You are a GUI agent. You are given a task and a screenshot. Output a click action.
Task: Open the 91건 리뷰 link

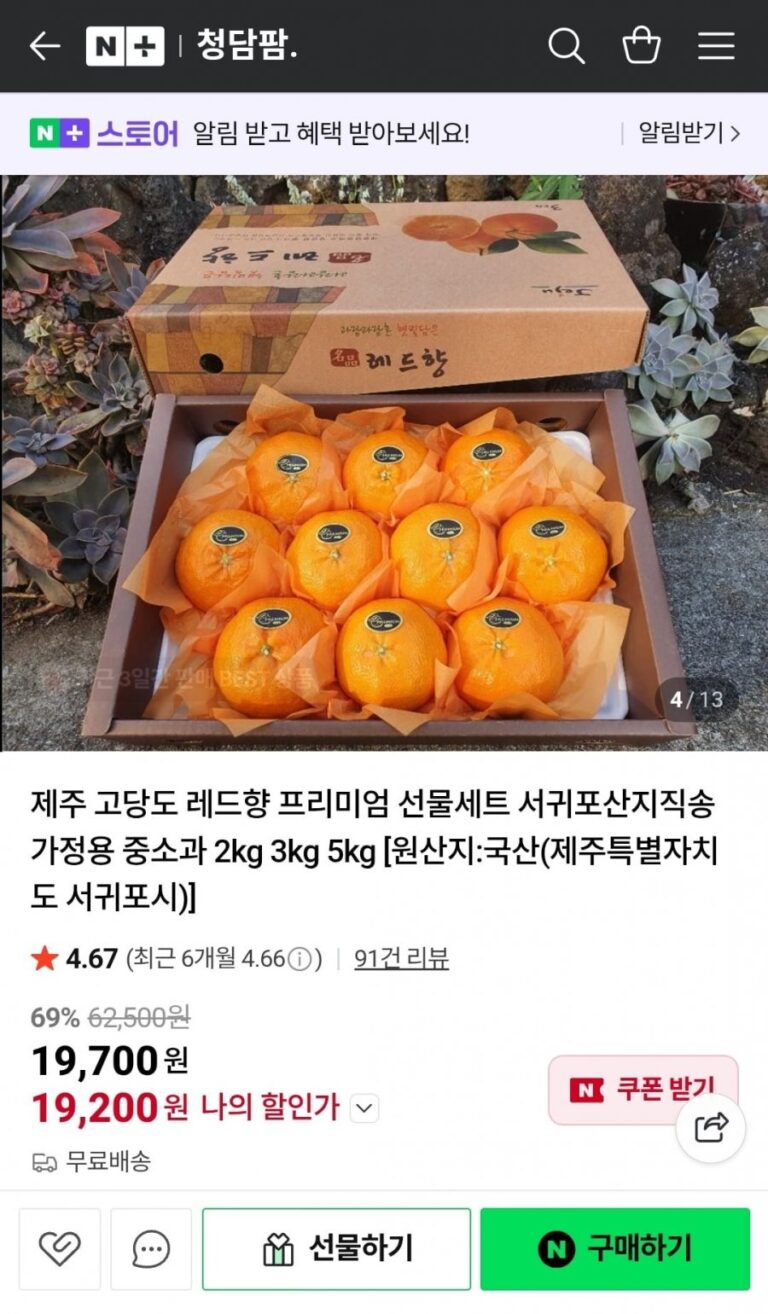click(401, 958)
